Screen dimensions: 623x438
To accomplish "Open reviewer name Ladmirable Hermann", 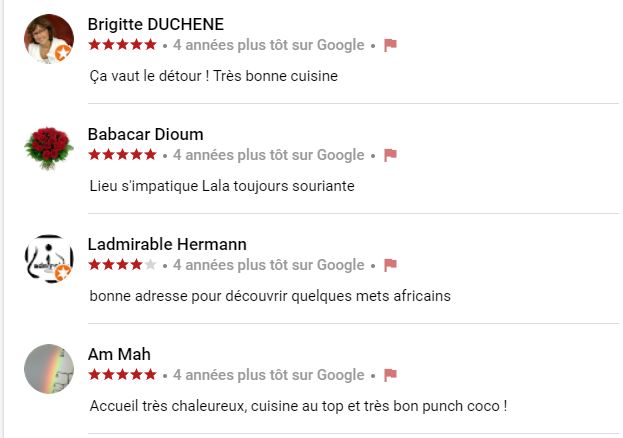I will tap(167, 244).
